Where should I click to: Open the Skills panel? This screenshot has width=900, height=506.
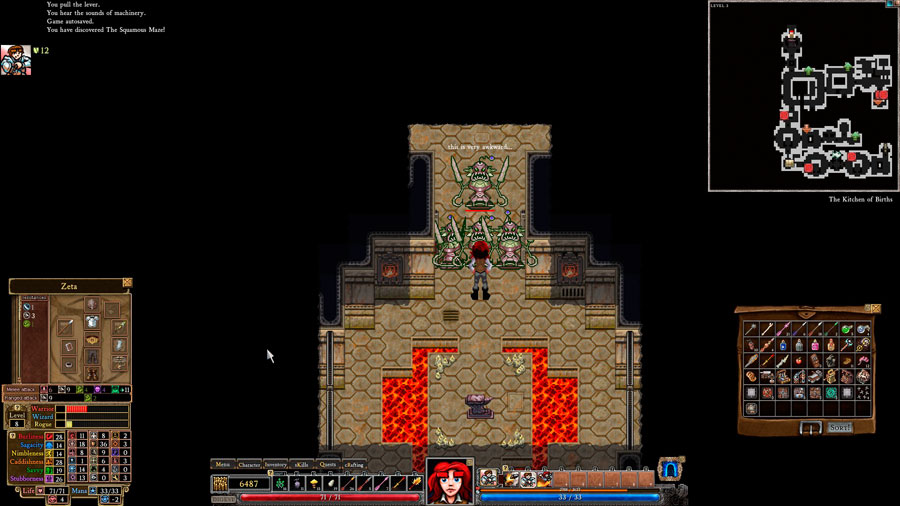click(302, 464)
